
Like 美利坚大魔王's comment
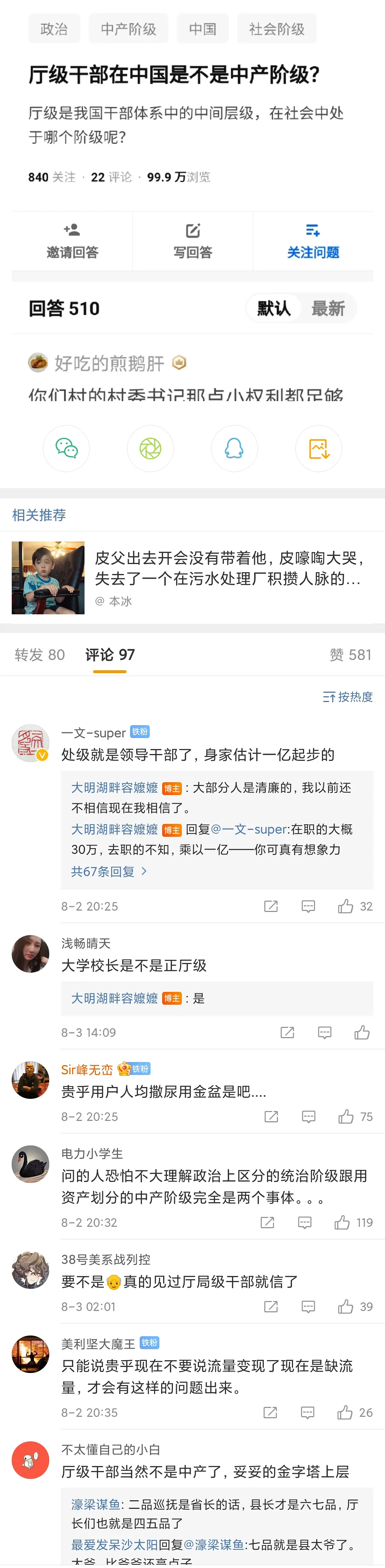(345, 1411)
